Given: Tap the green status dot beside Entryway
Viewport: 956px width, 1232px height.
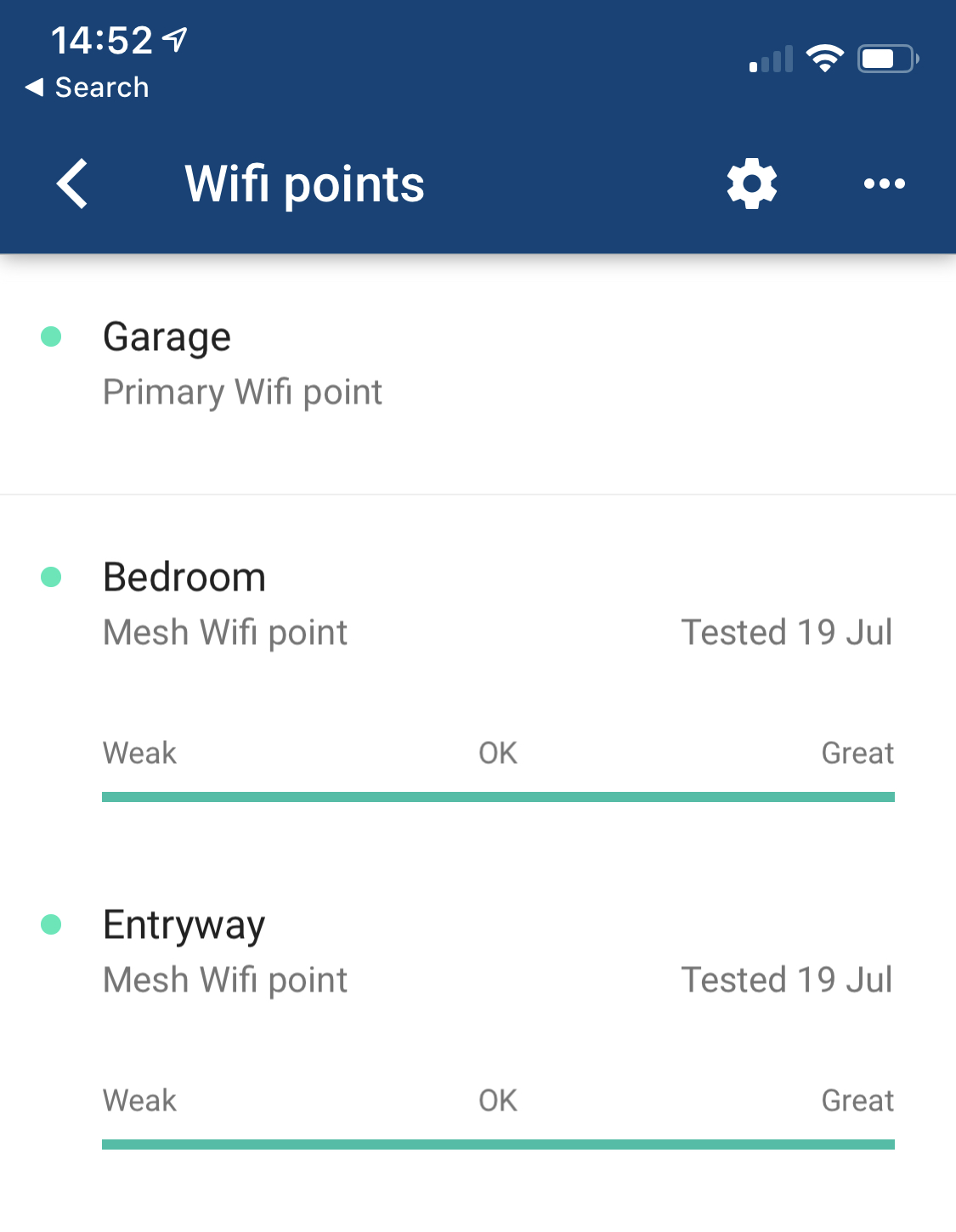Looking at the screenshot, I should [53, 924].
